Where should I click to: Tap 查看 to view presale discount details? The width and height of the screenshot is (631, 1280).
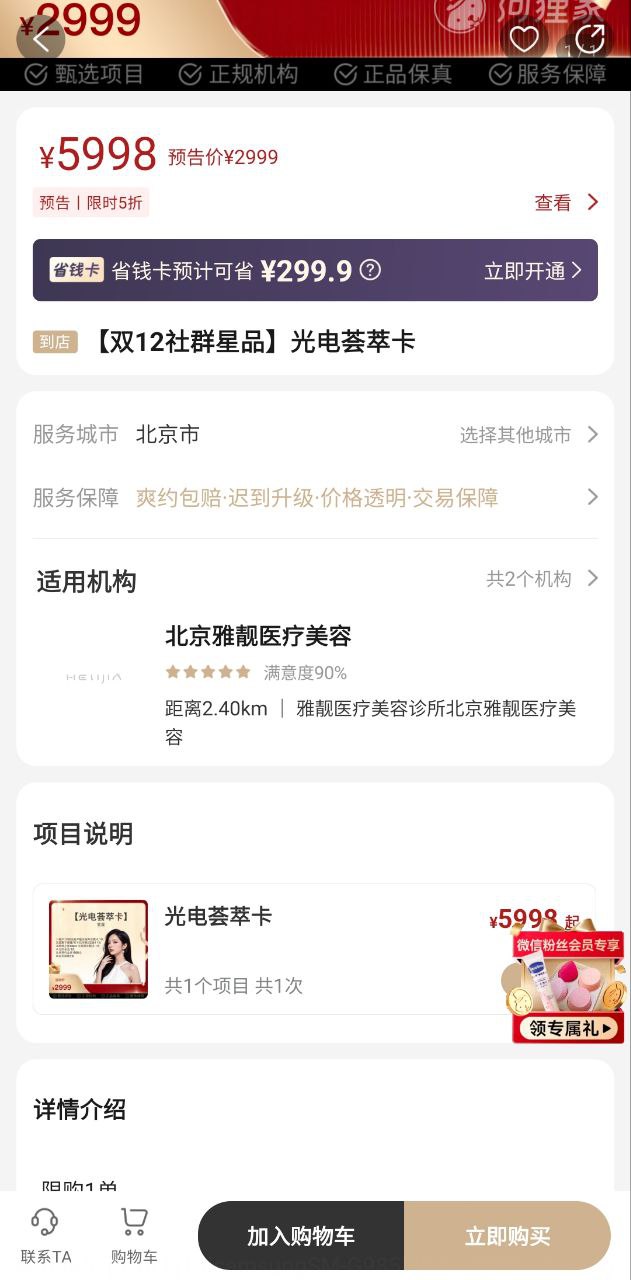(x=566, y=203)
